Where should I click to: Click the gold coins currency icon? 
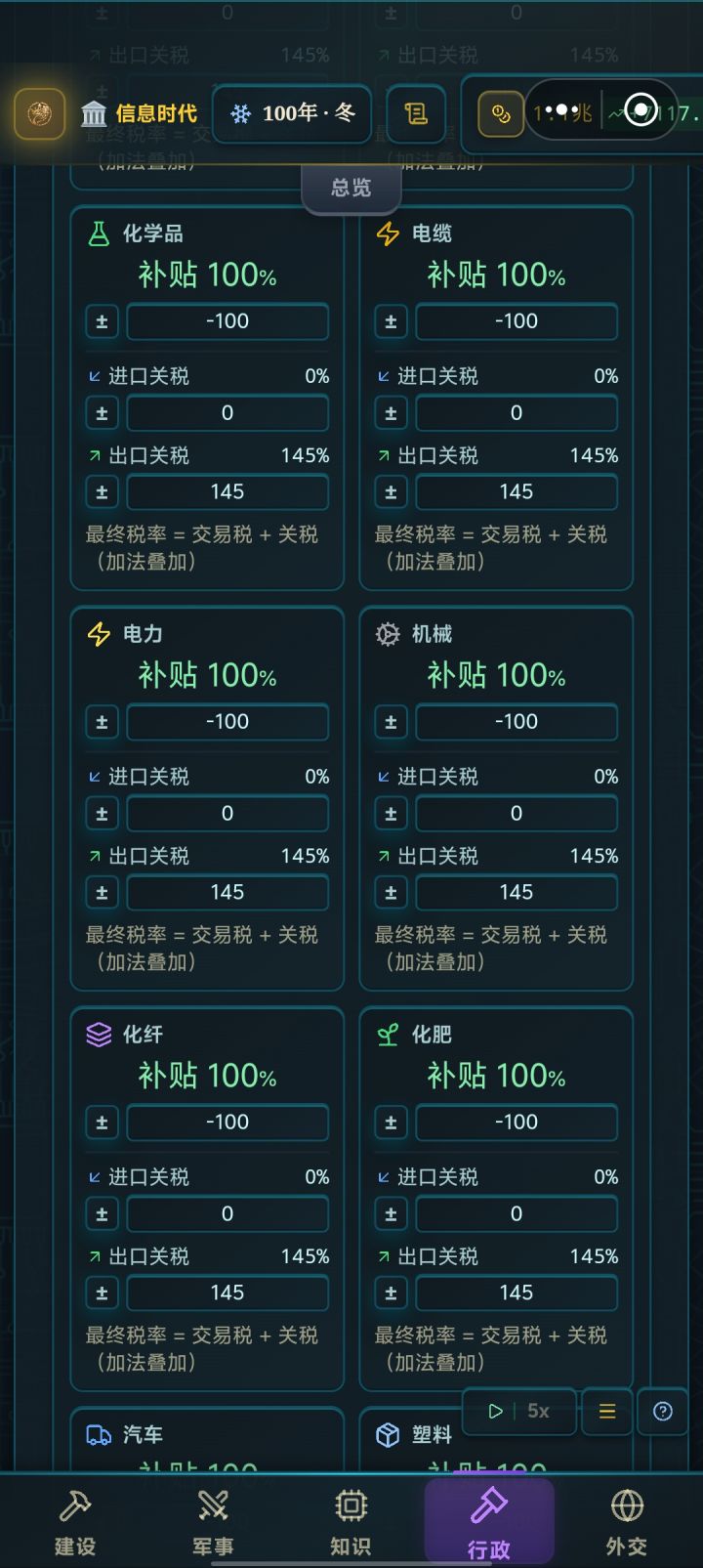point(500,113)
